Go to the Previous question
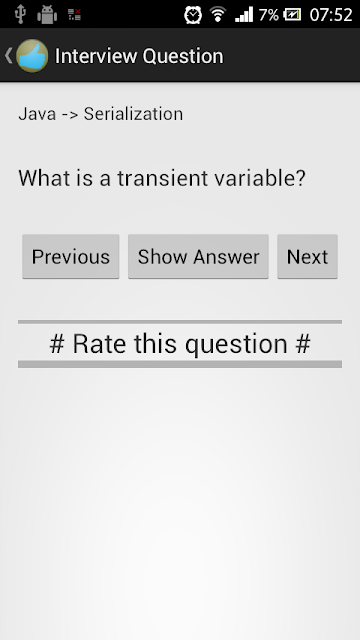 point(71,256)
